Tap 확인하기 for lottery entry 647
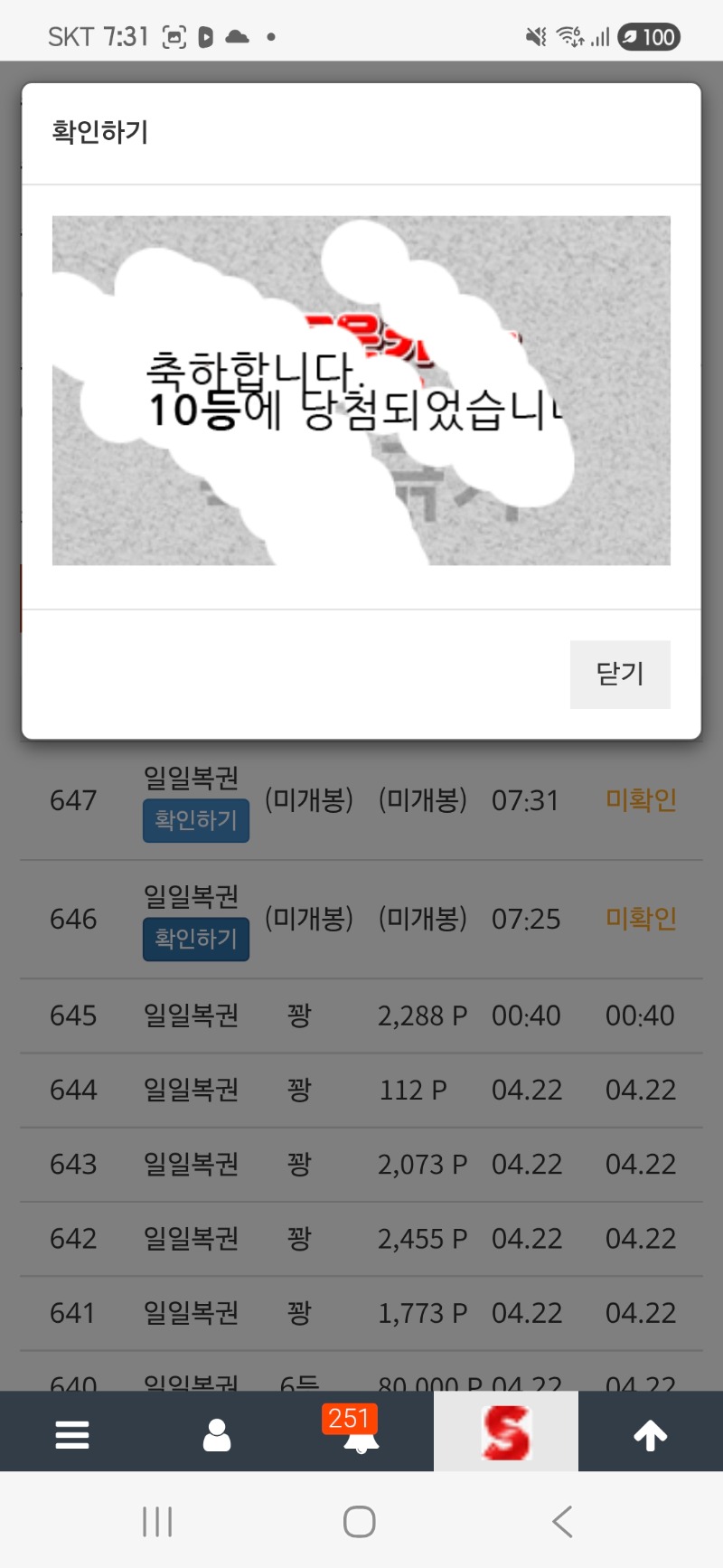Image resolution: width=723 pixels, height=1568 pixels. (x=195, y=820)
